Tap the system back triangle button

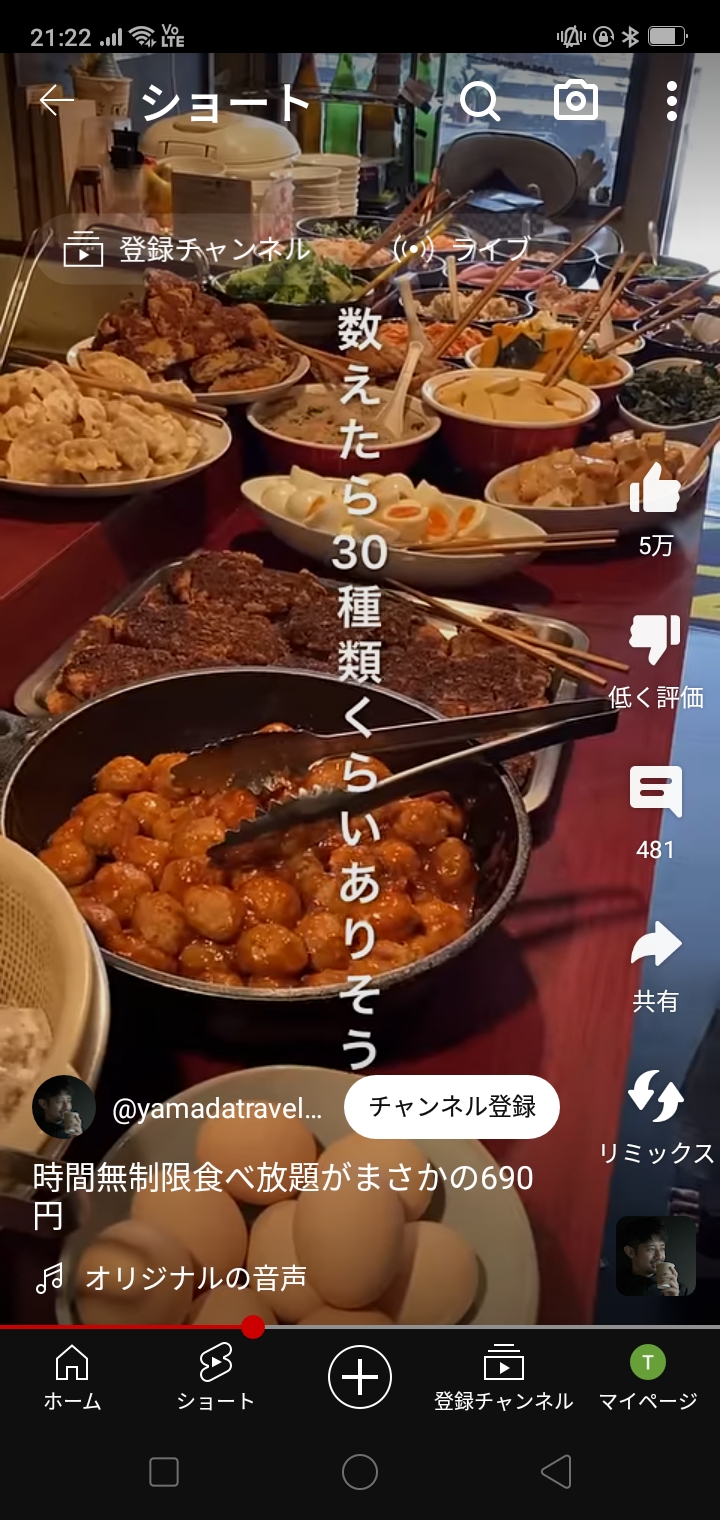[x=556, y=1472]
